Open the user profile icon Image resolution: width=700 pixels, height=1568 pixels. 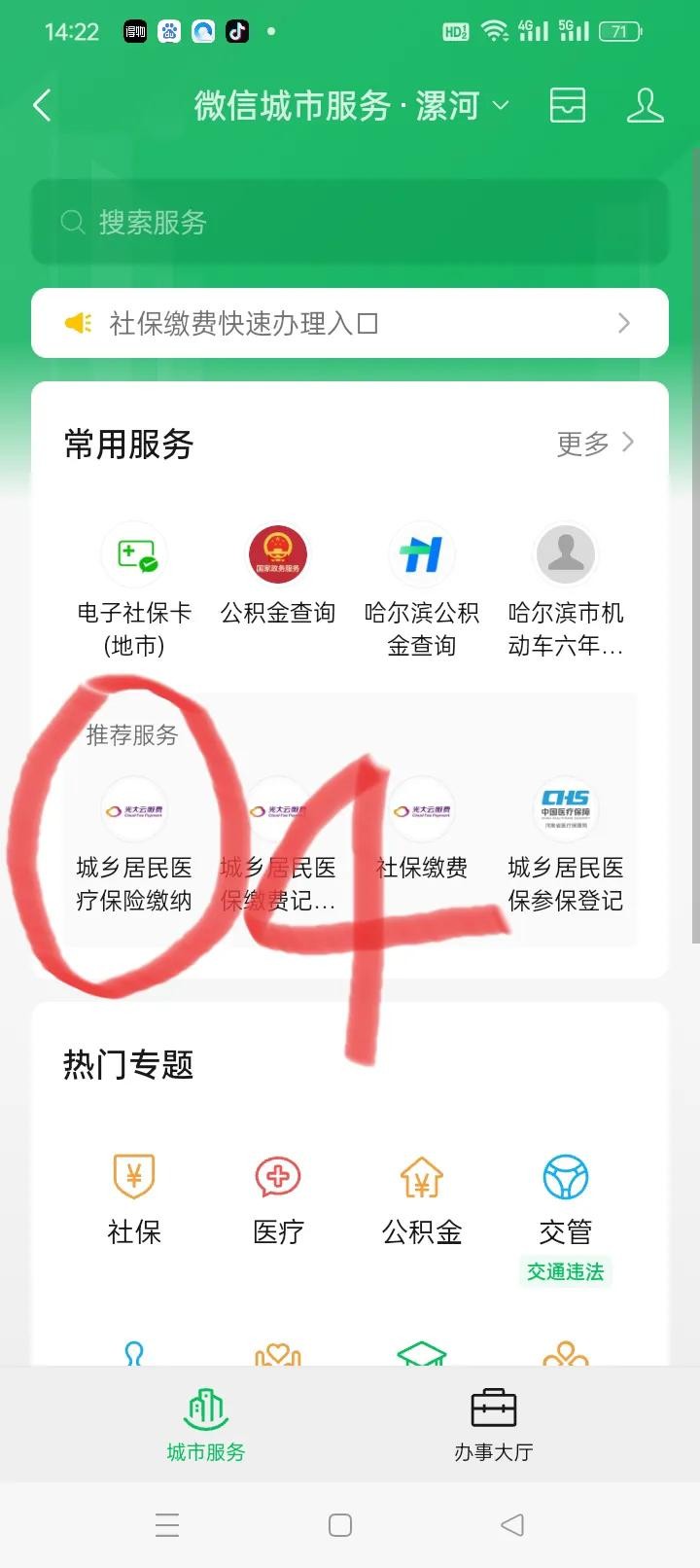click(645, 105)
